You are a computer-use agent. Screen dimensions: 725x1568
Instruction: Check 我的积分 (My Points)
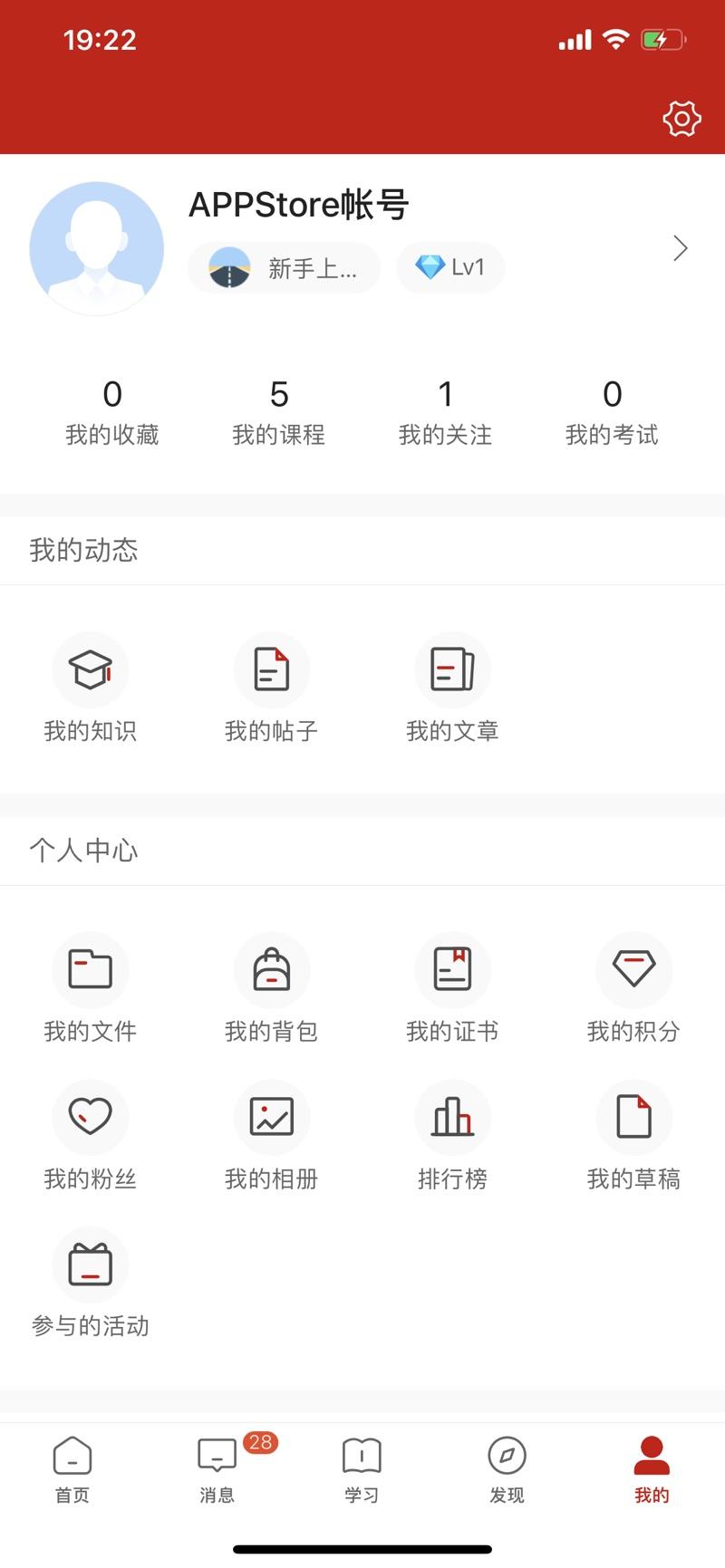click(x=634, y=989)
